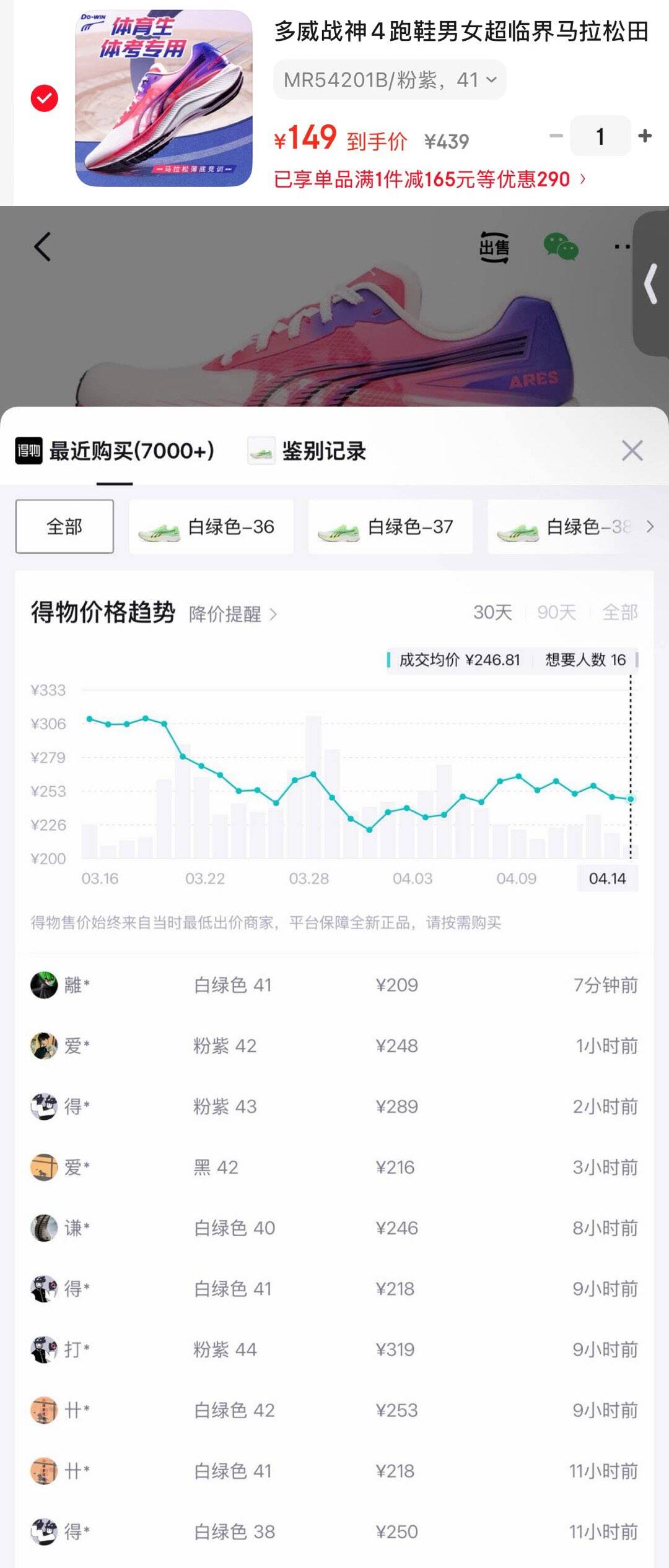The height and width of the screenshot is (1568, 669).
Task: Filter purchases by 白绿色-37
Action: [x=390, y=527]
